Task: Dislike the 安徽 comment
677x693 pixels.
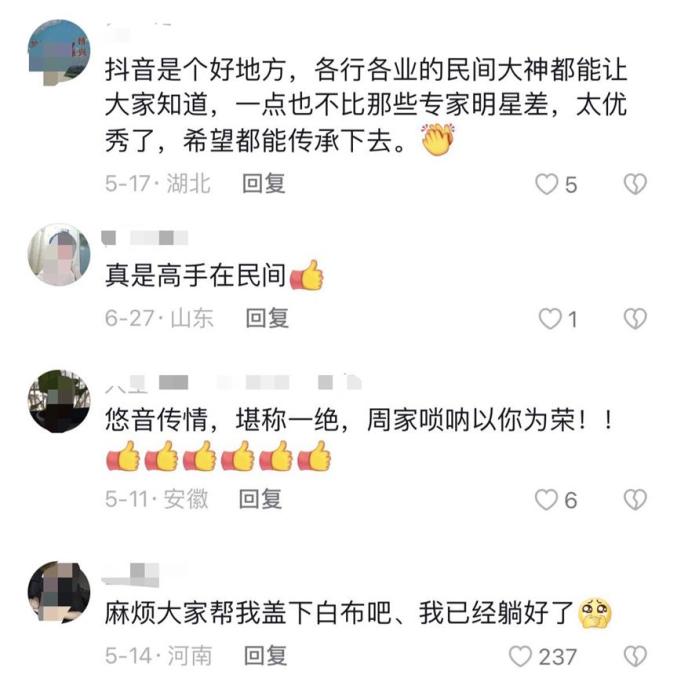Action: (x=635, y=499)
